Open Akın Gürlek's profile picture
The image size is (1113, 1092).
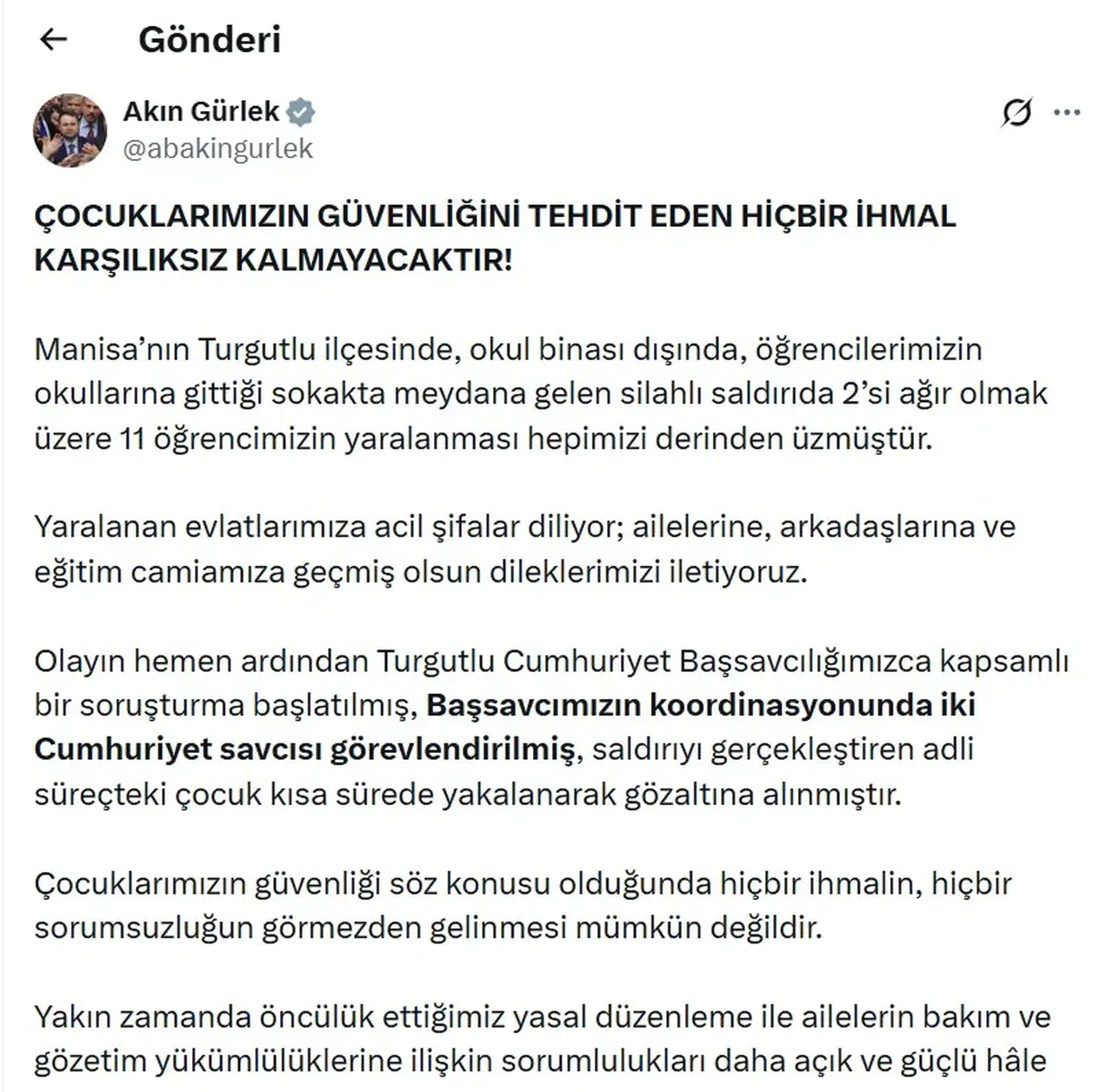(70, 130)
